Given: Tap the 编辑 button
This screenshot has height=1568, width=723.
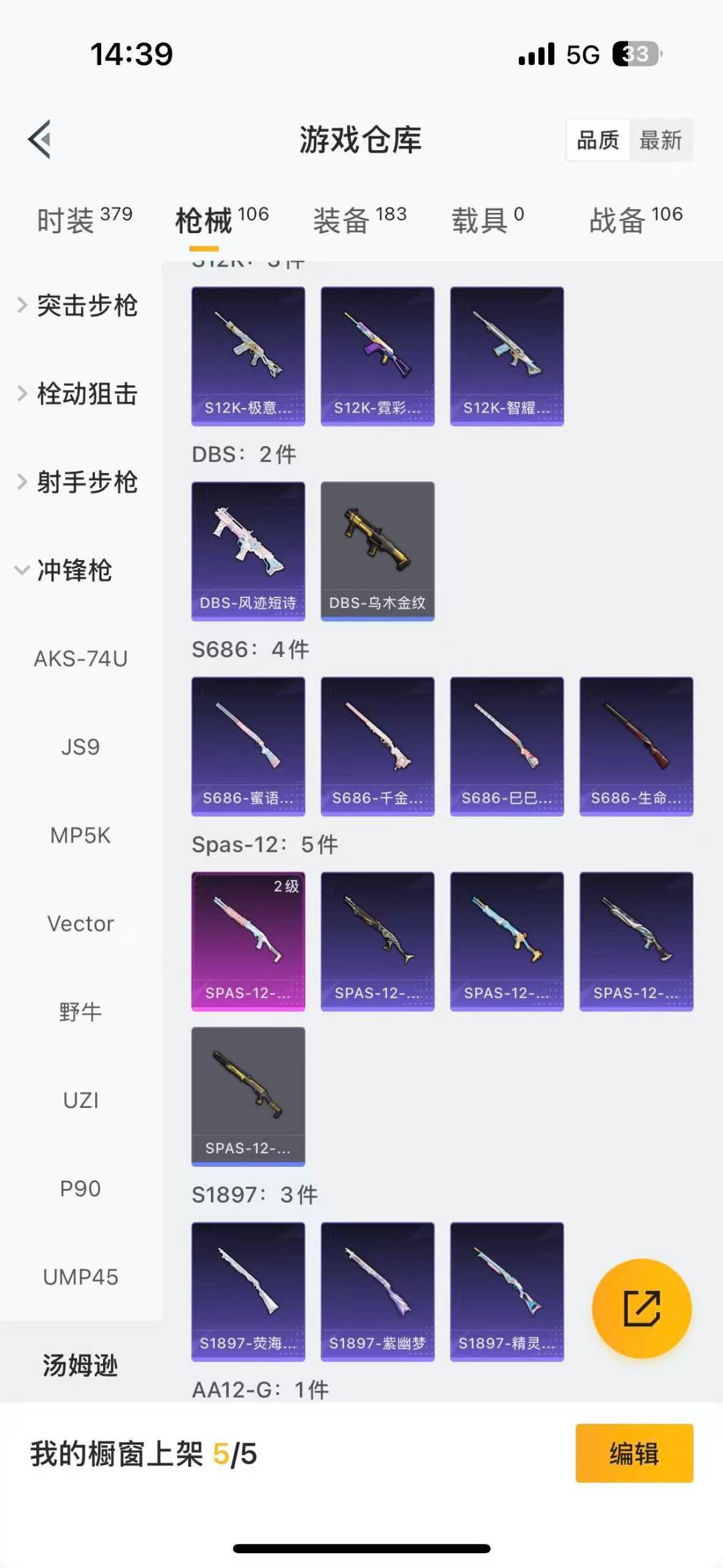Looking at the screenshot, I should (x=633, y=1455).
